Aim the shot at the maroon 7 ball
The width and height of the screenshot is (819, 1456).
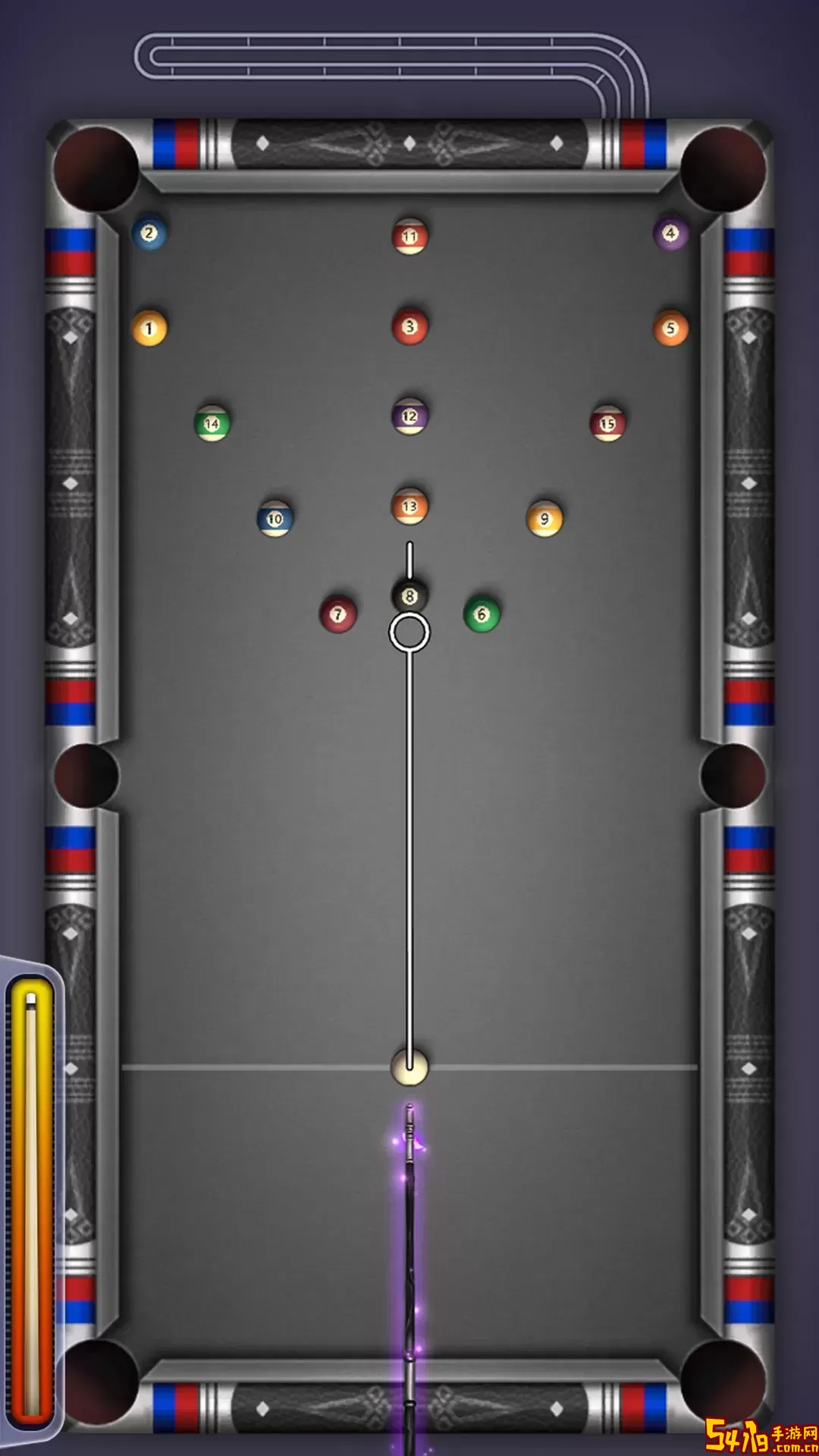click(338, 613)
